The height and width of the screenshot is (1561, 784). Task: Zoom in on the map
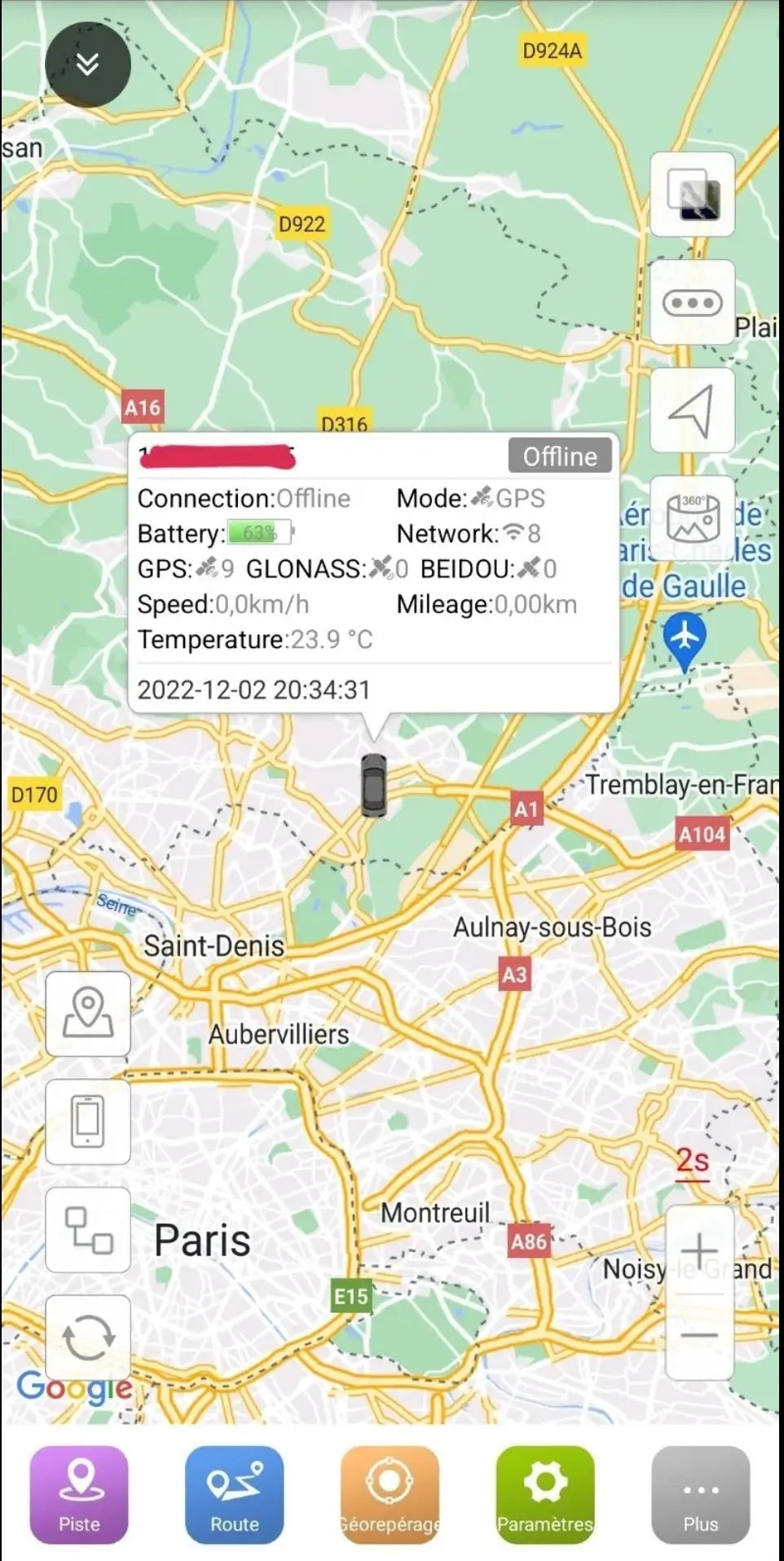click(699, 1250)
